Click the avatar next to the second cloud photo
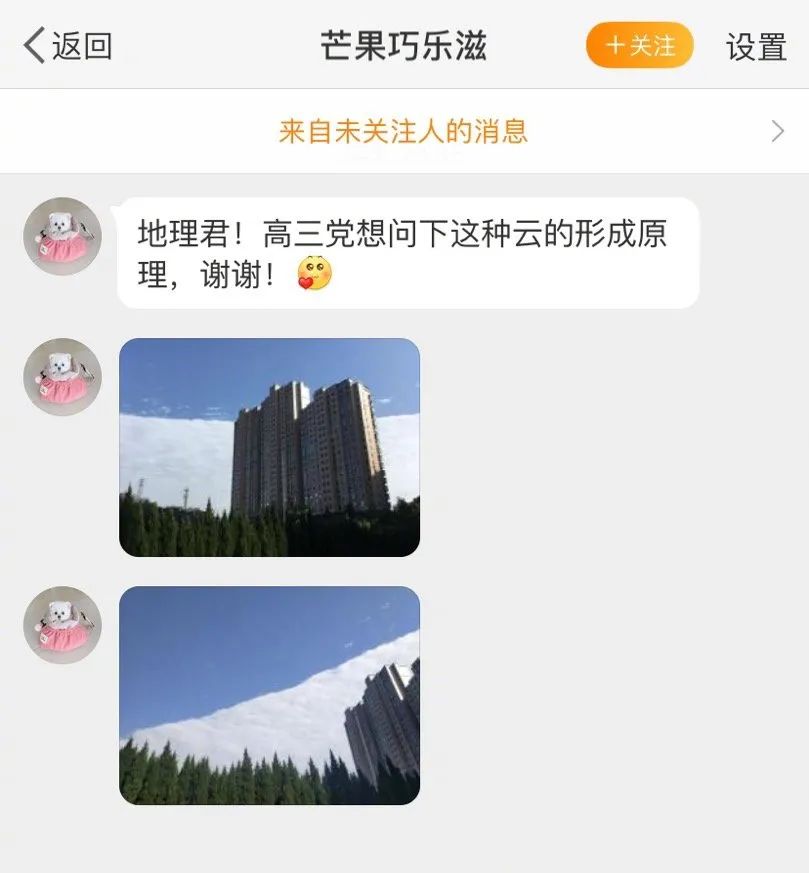This screenshot has height=873, width=809. click(x=62, y=625)
